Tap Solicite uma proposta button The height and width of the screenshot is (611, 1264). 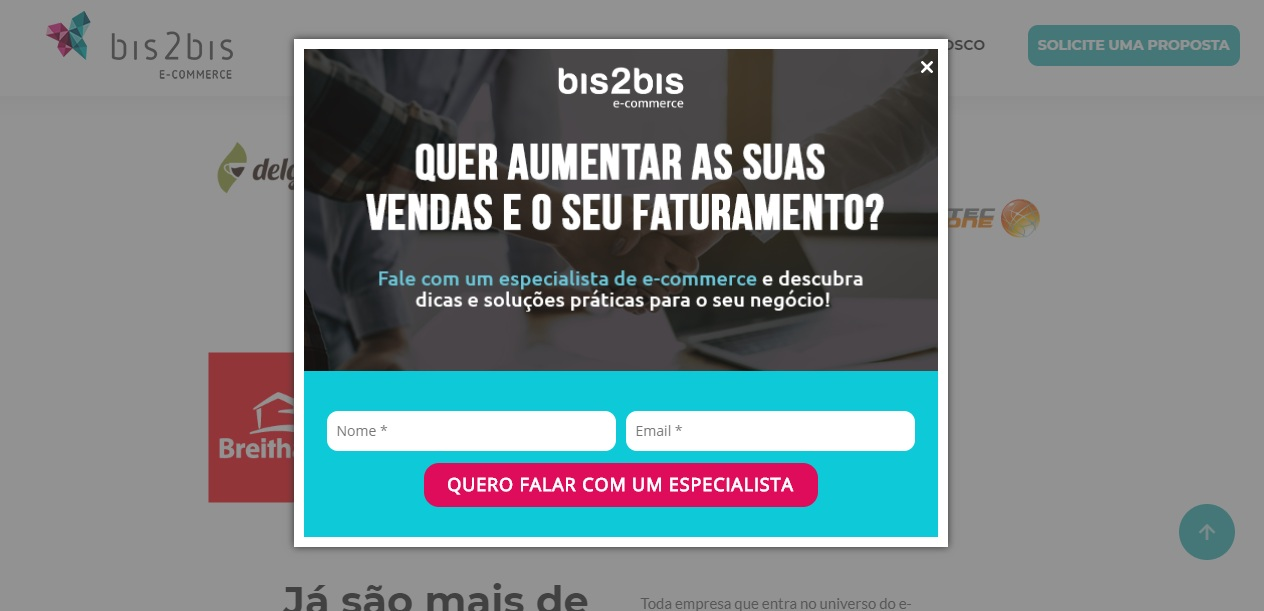coord(1133,46)
